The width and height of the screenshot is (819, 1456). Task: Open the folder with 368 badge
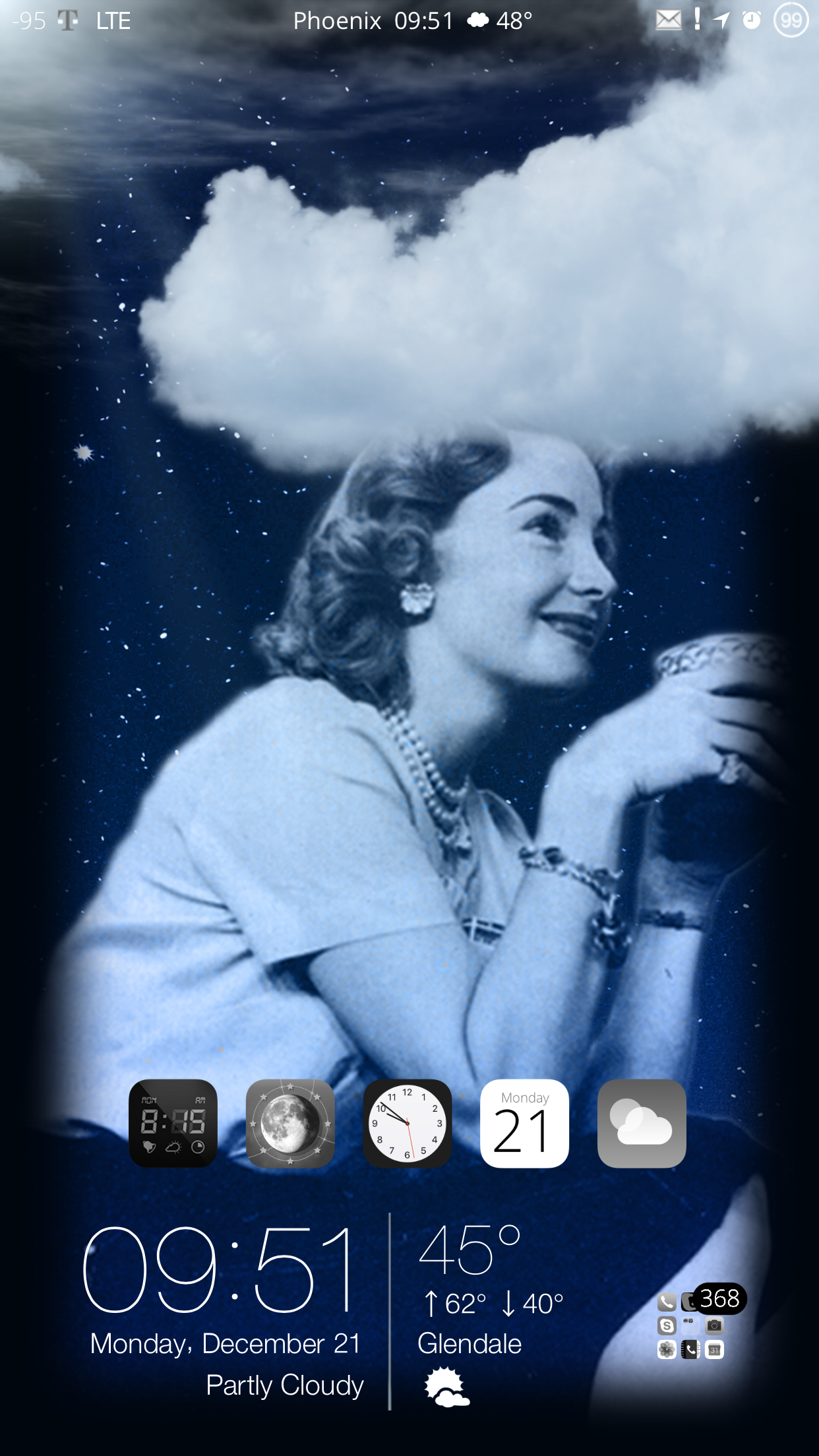(691, 1325)
